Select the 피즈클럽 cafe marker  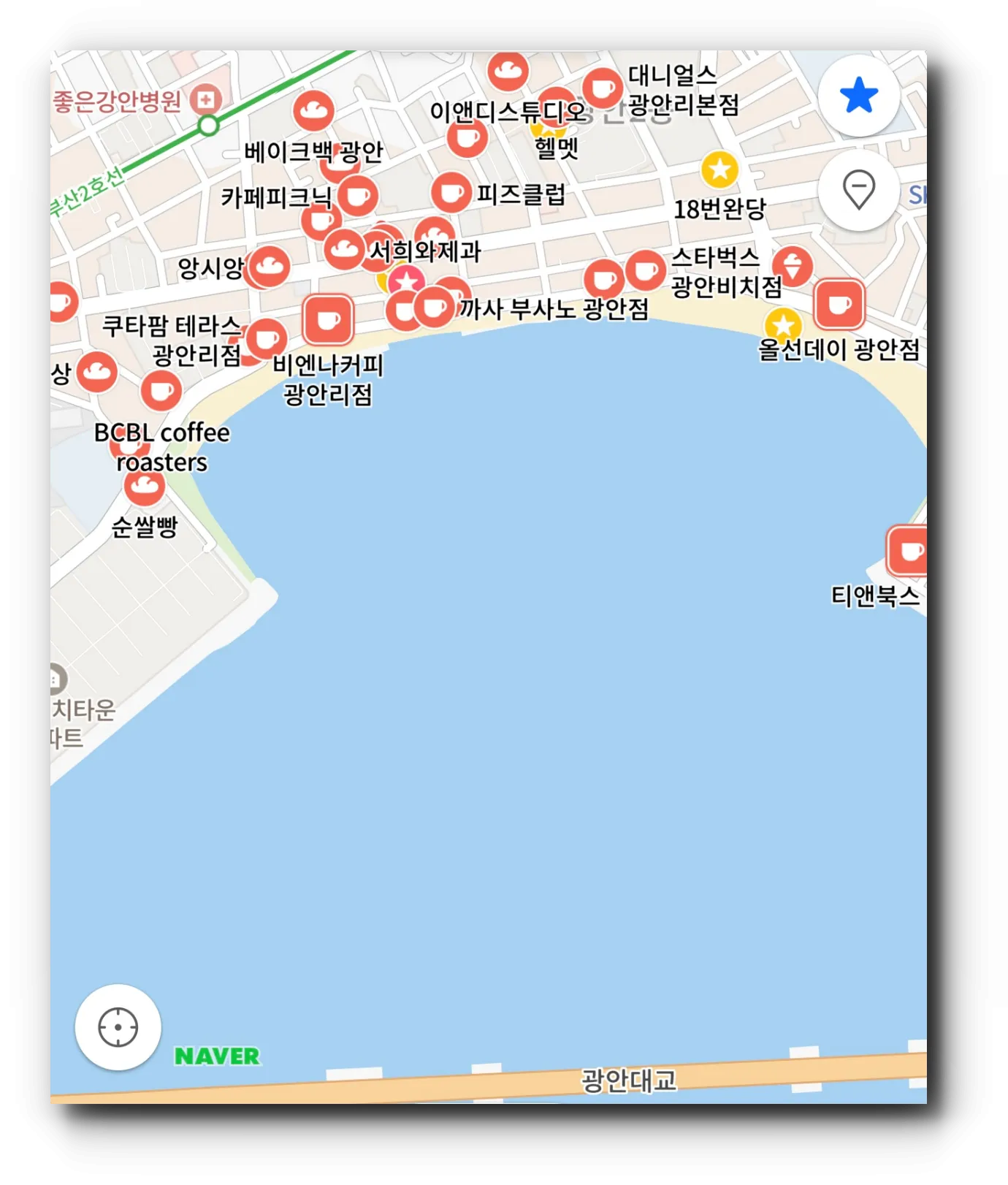pyautogui.click(x=453, y=191)
